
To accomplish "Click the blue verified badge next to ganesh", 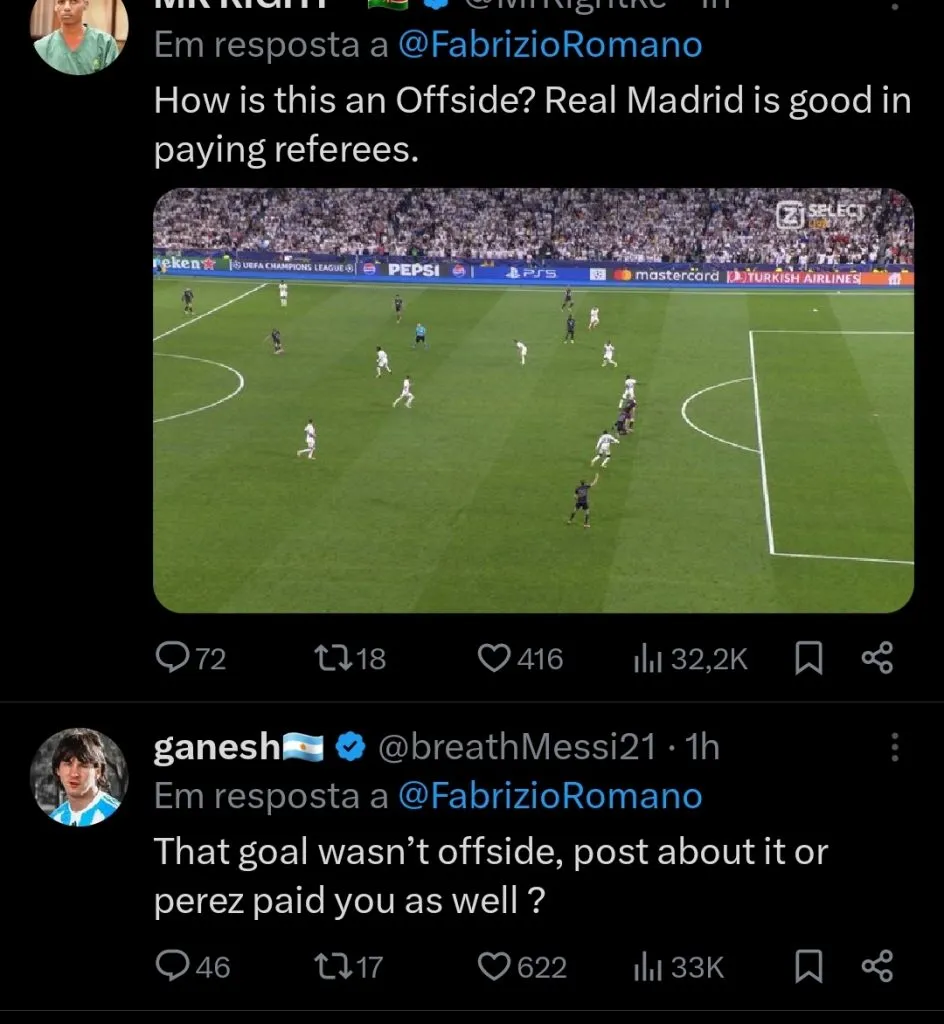I will coord(349,746).
